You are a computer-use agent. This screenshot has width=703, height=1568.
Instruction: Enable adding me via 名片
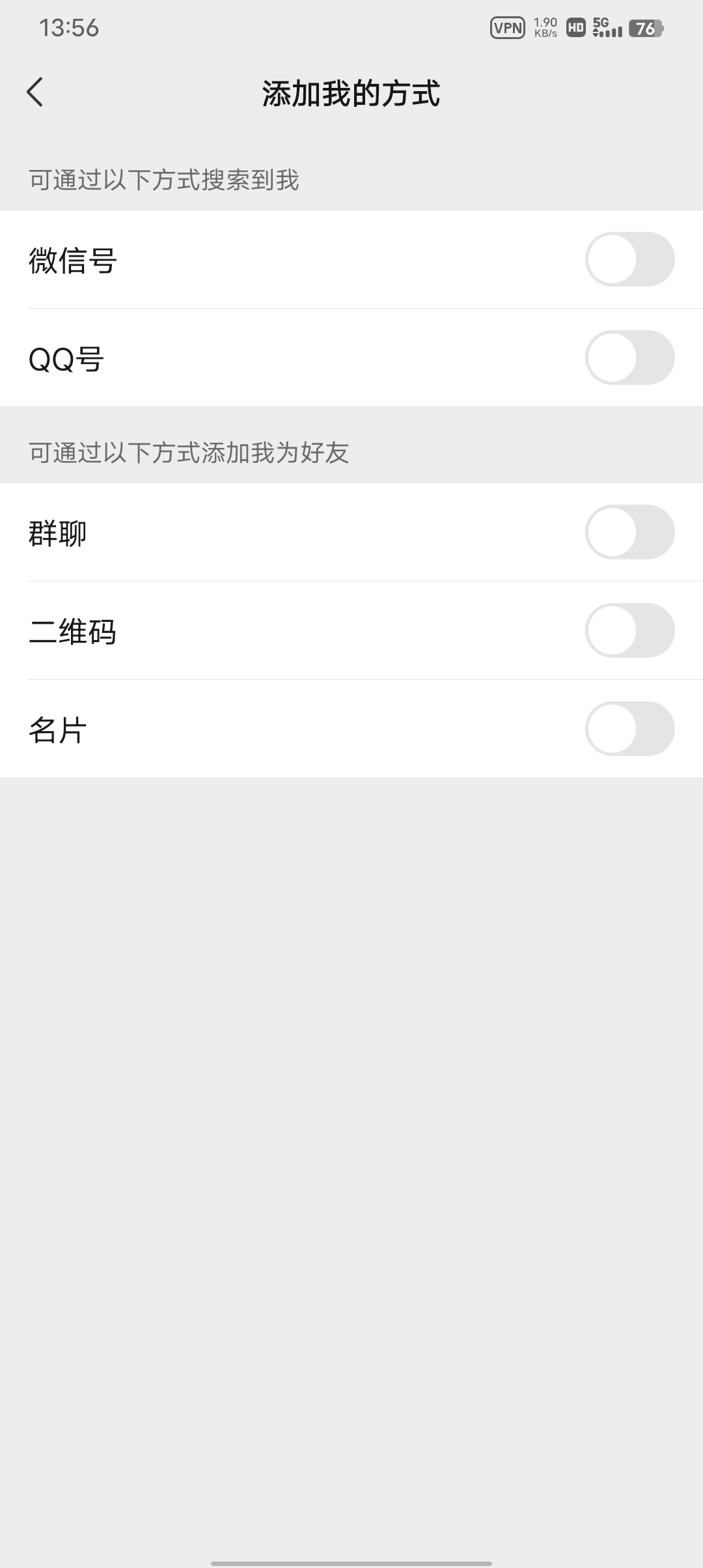tap(629, 729)
